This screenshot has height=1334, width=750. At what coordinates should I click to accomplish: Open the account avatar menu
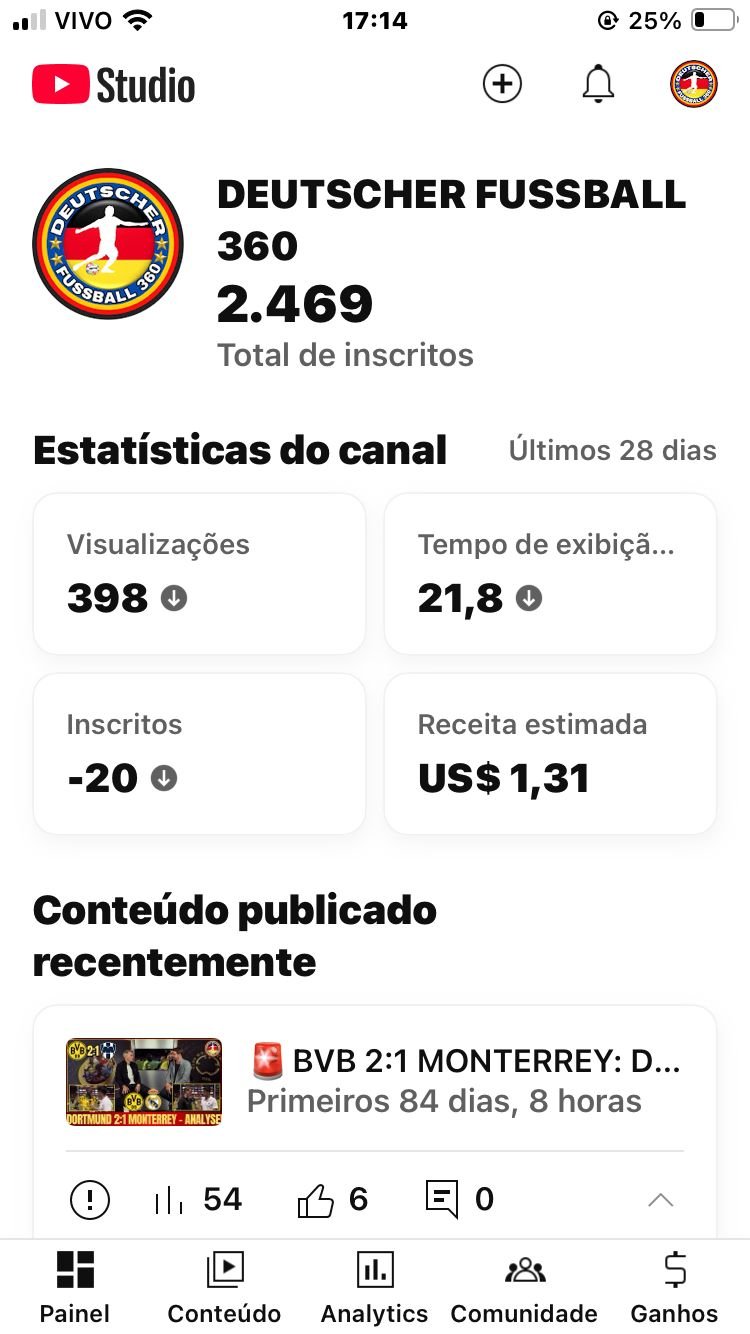coord(693,85)
